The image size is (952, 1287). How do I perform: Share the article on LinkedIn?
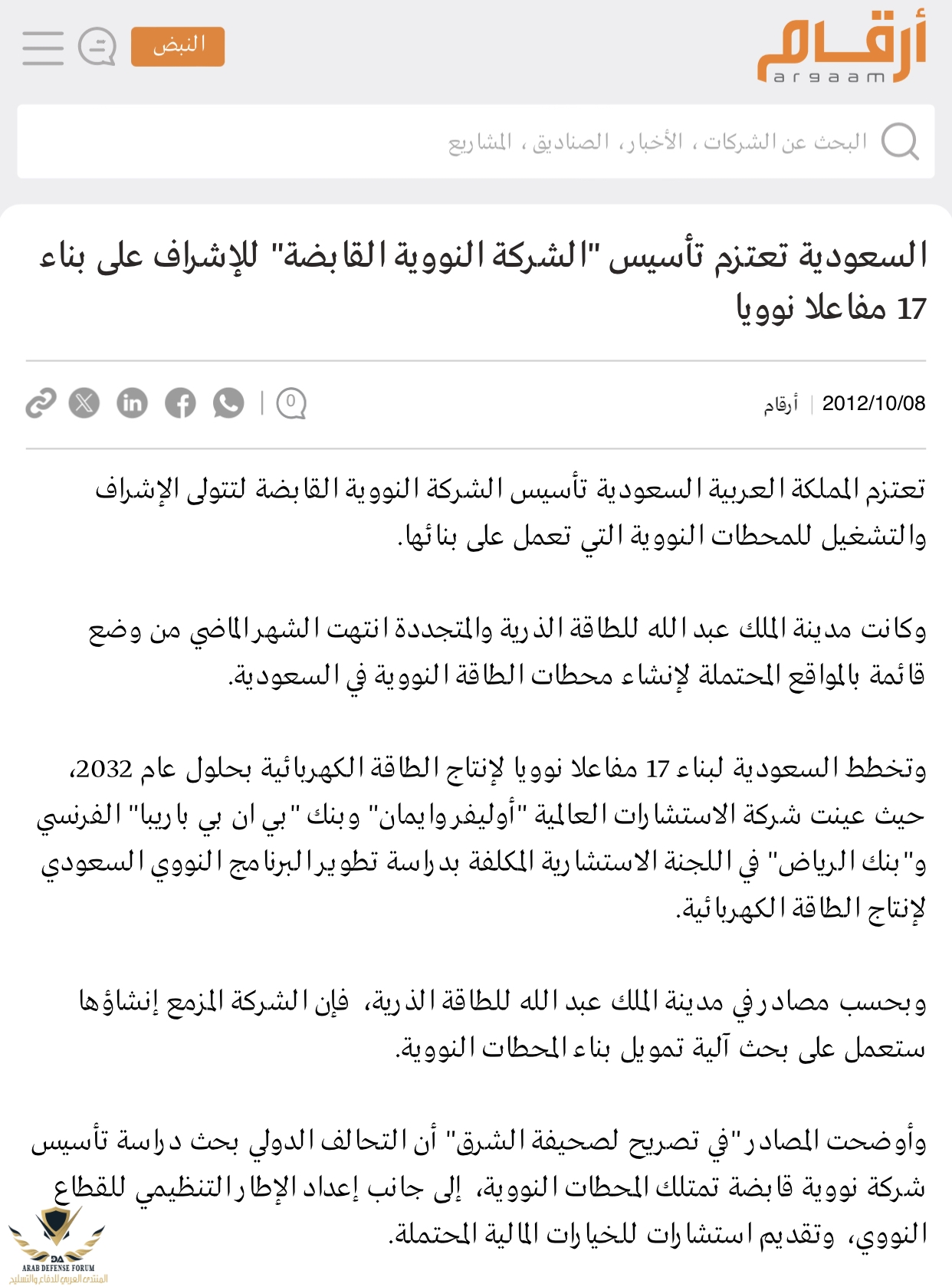[x=132, y=403]
